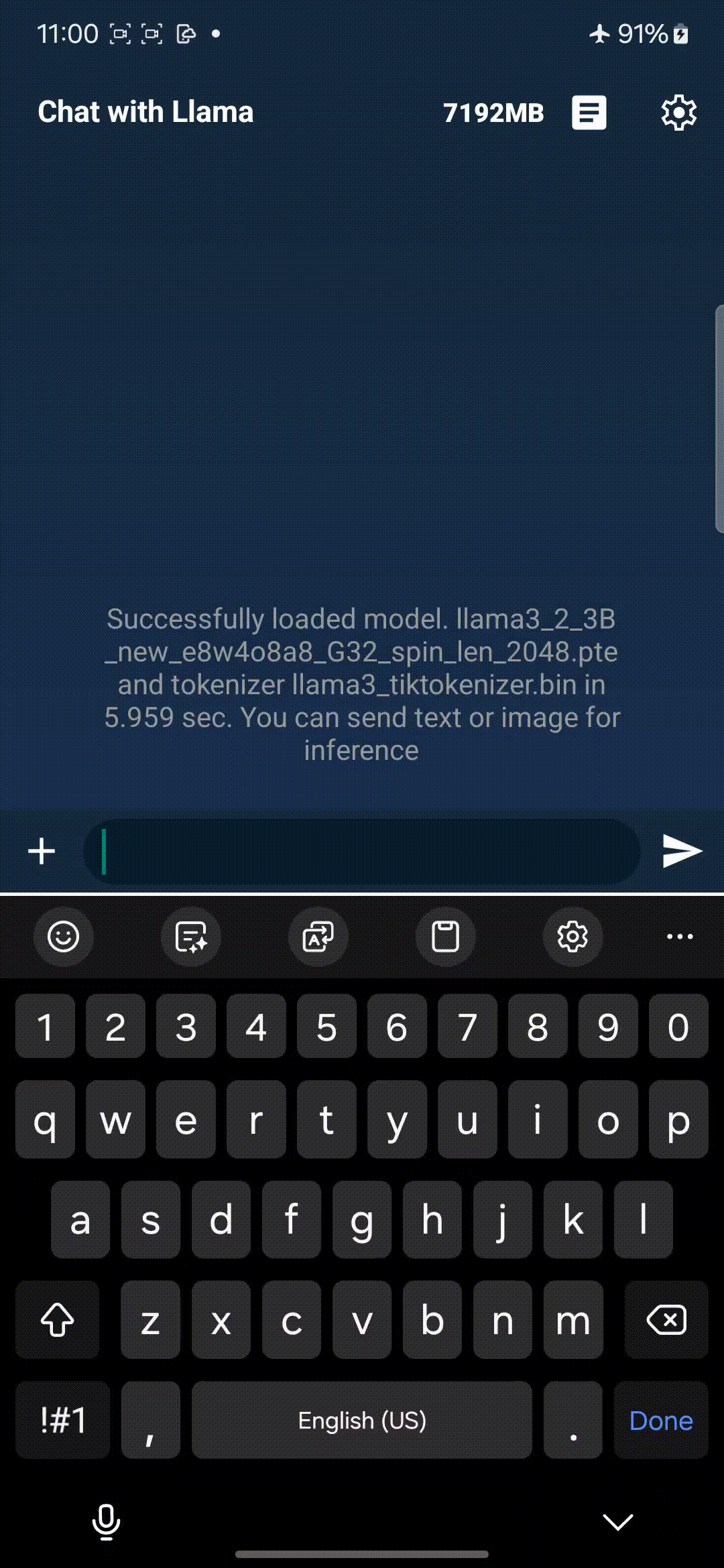Open keyboard settings gear
The height and width of the screenshot is (1568, 724).
[572, 936]
